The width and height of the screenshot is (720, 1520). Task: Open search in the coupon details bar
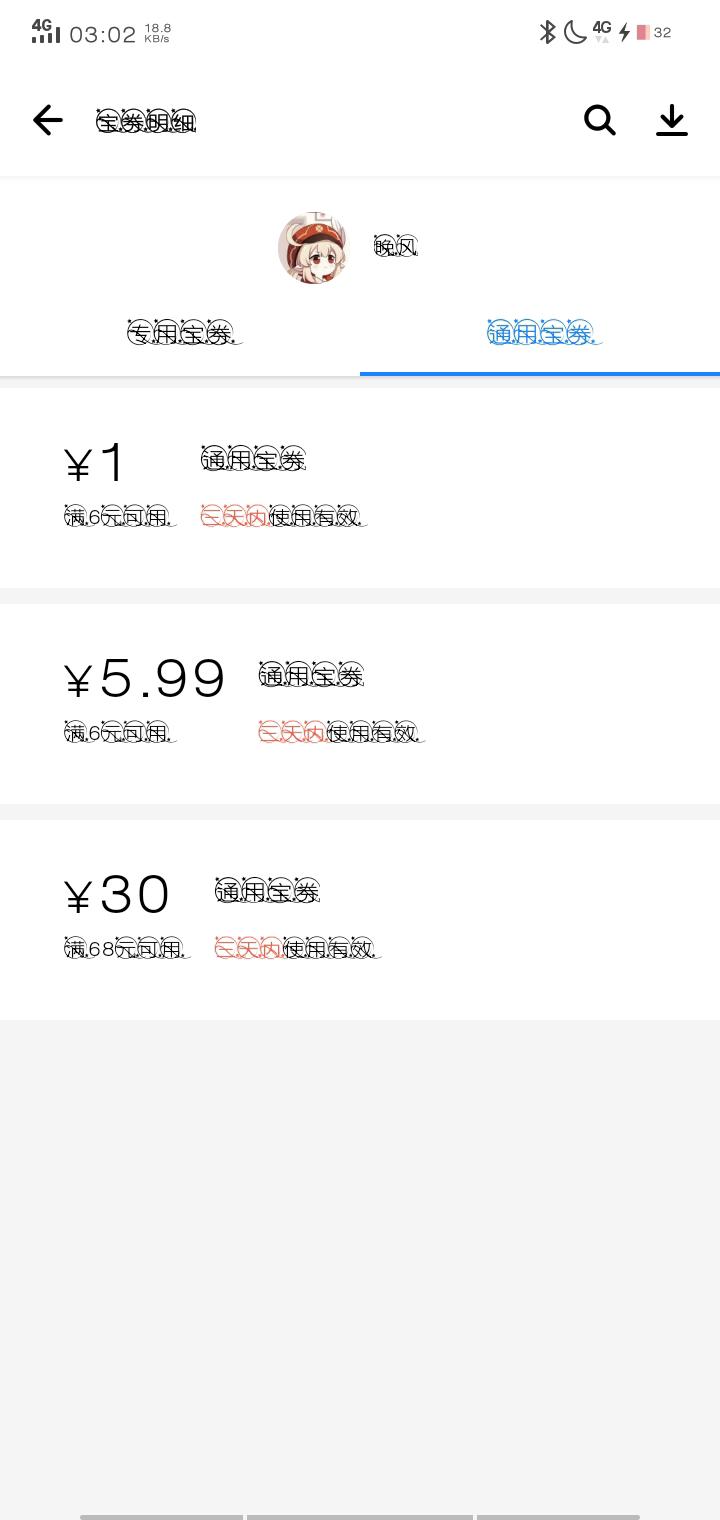[600, 120]
